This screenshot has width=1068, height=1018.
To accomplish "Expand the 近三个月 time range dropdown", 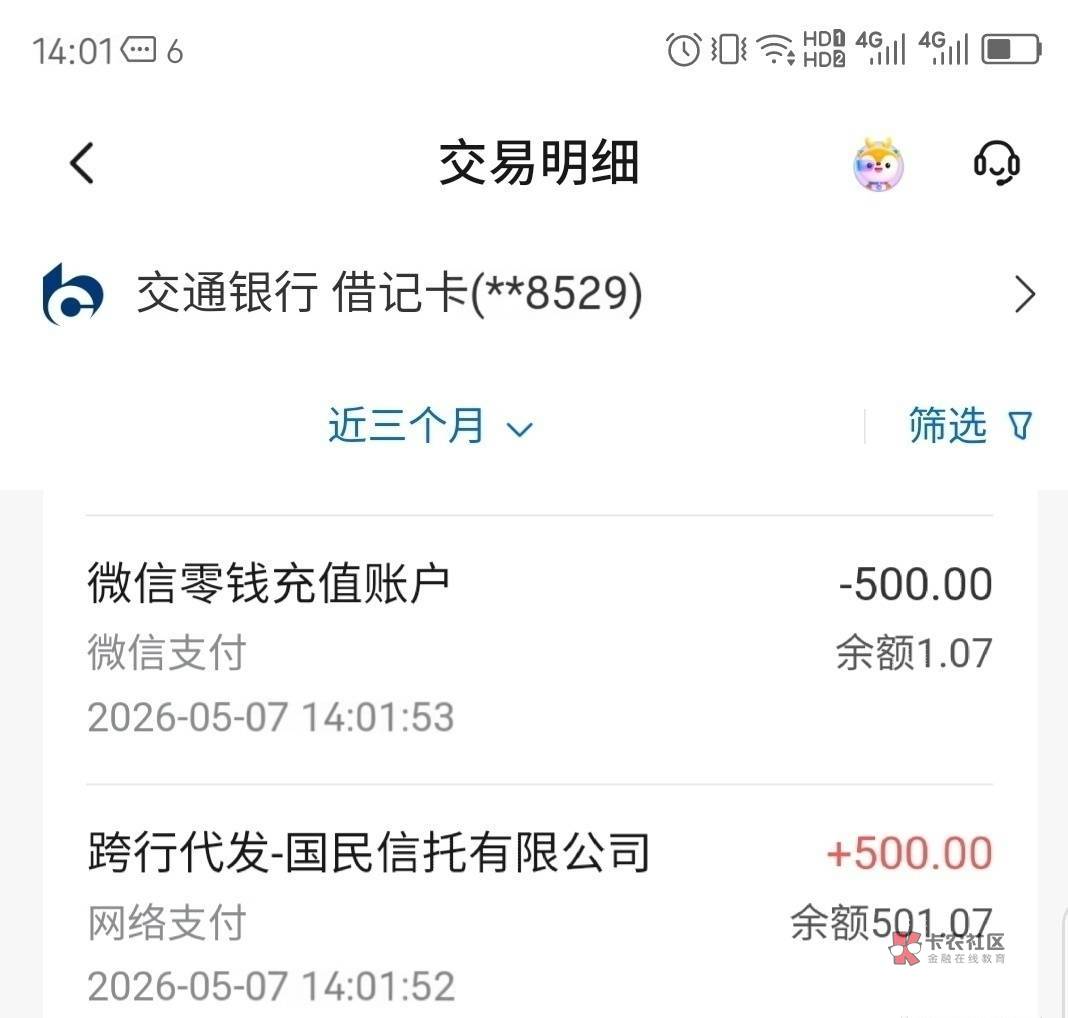I will pyautogui.click(x=430, y=426).
